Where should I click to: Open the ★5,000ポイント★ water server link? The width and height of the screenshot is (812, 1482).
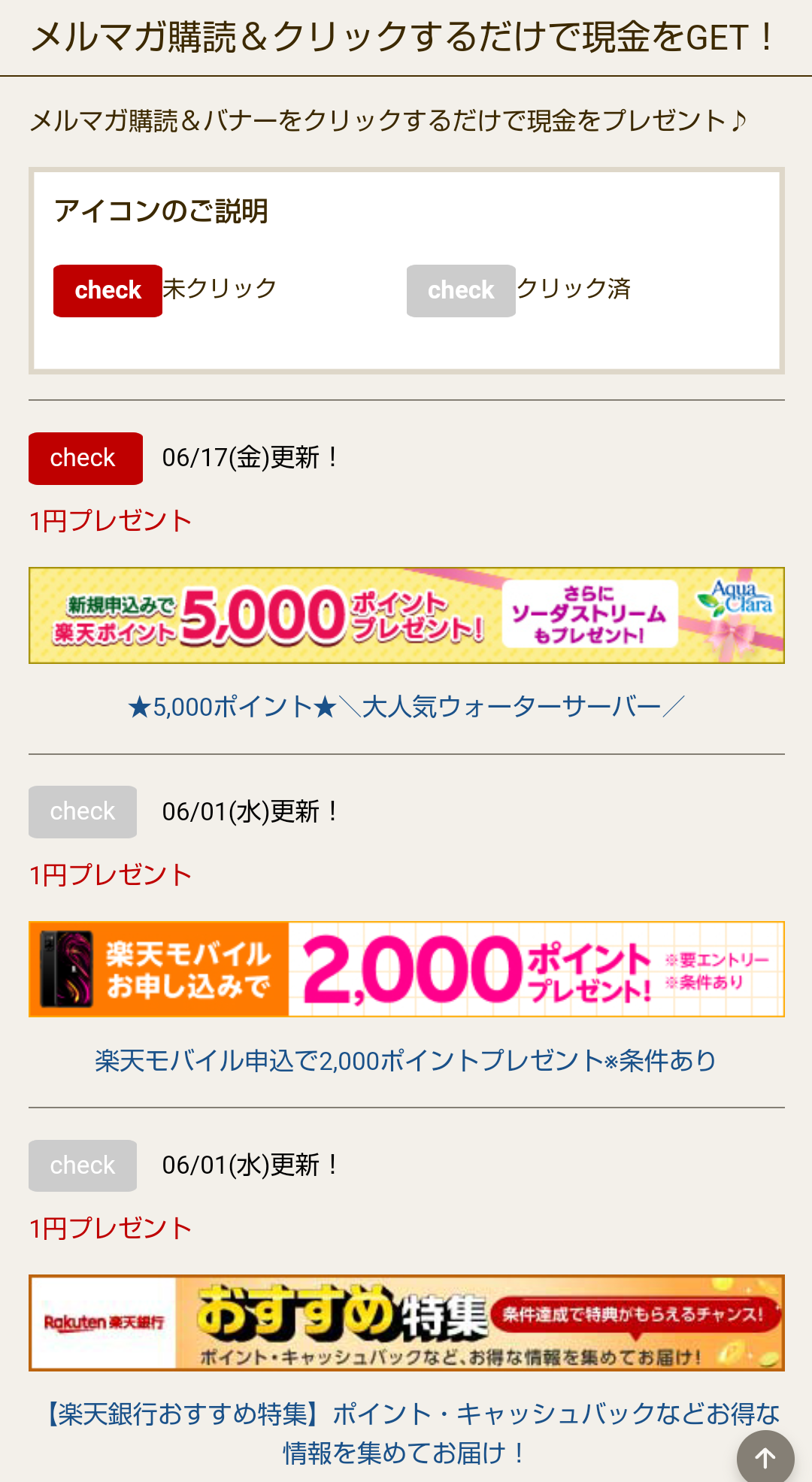pos(406,707)
